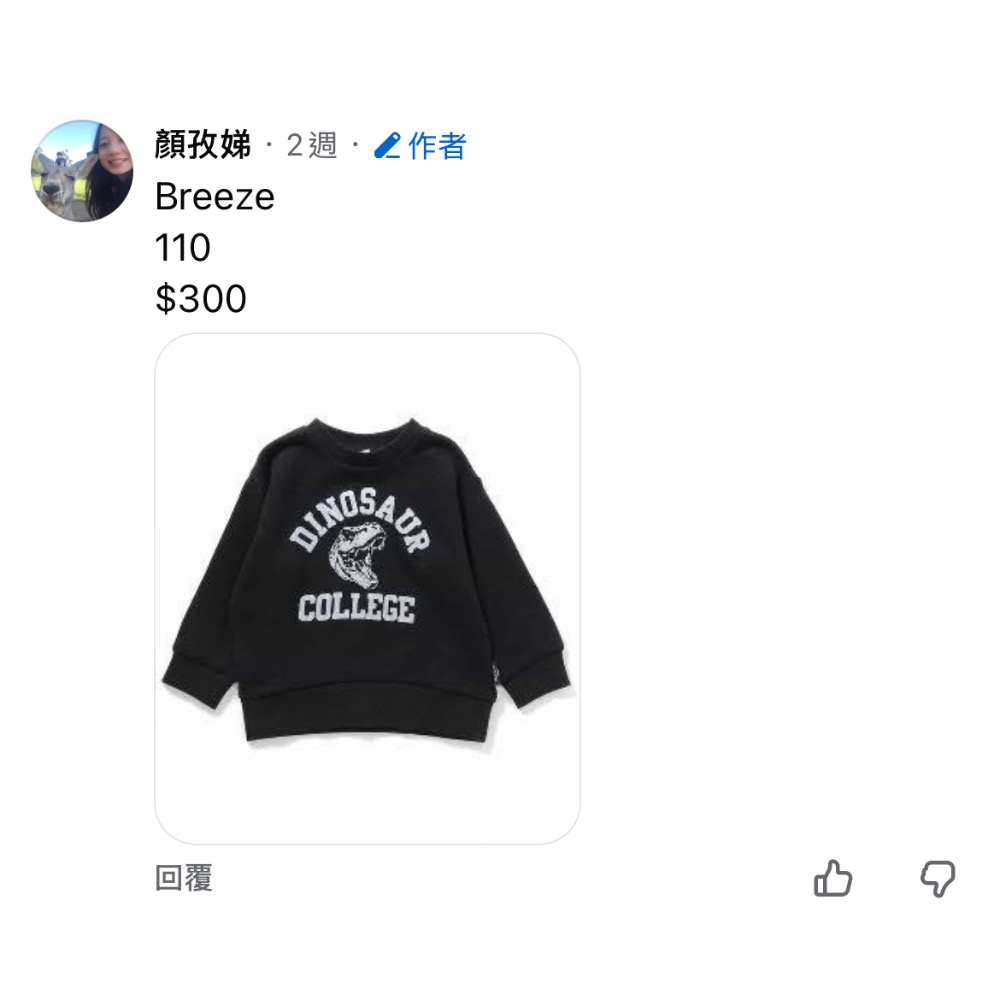
Task: Tap 回覆 to reply to comment
Action: pyautogui.click(x=184, y=878)
